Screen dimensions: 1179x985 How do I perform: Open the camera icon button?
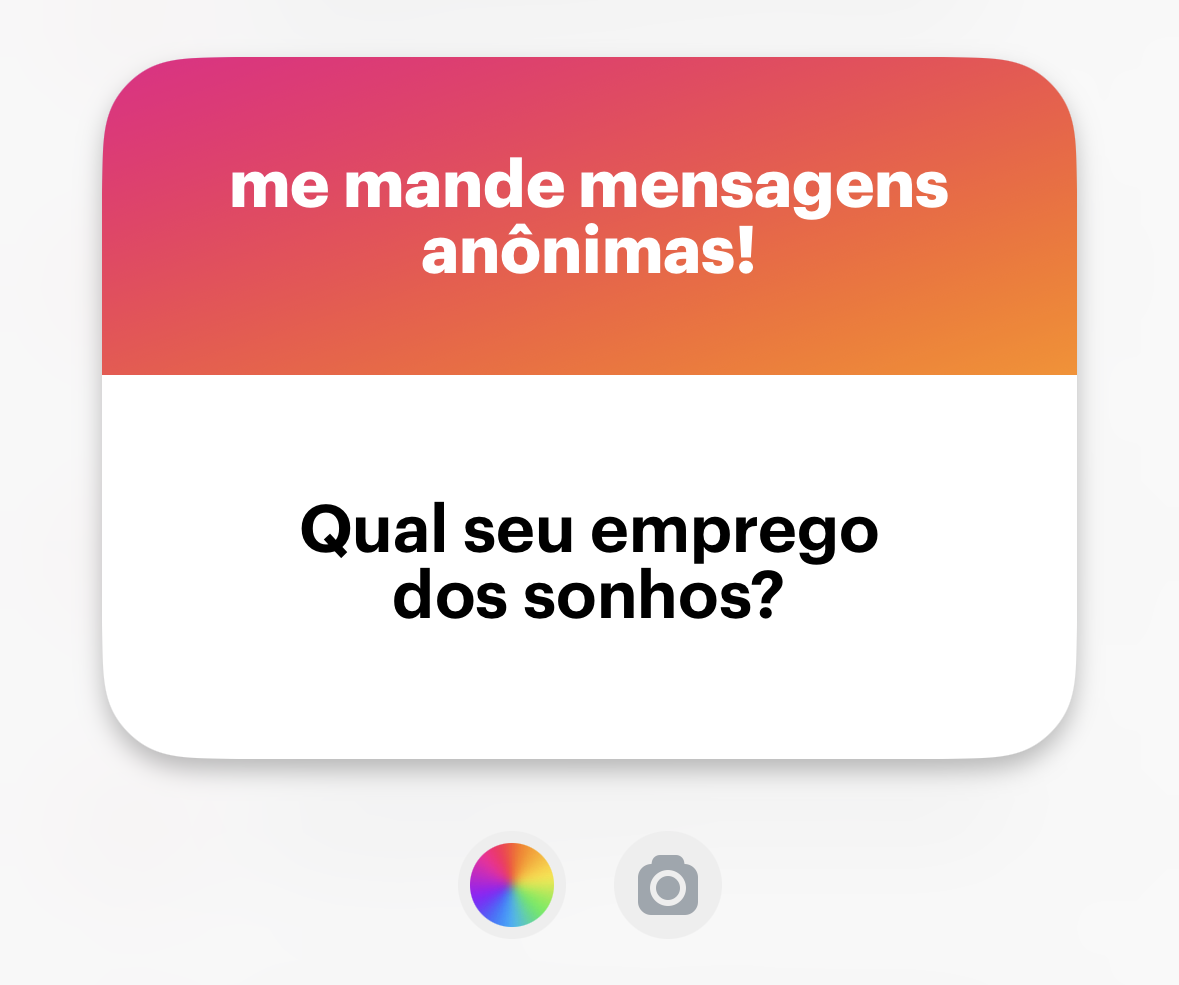667,885
